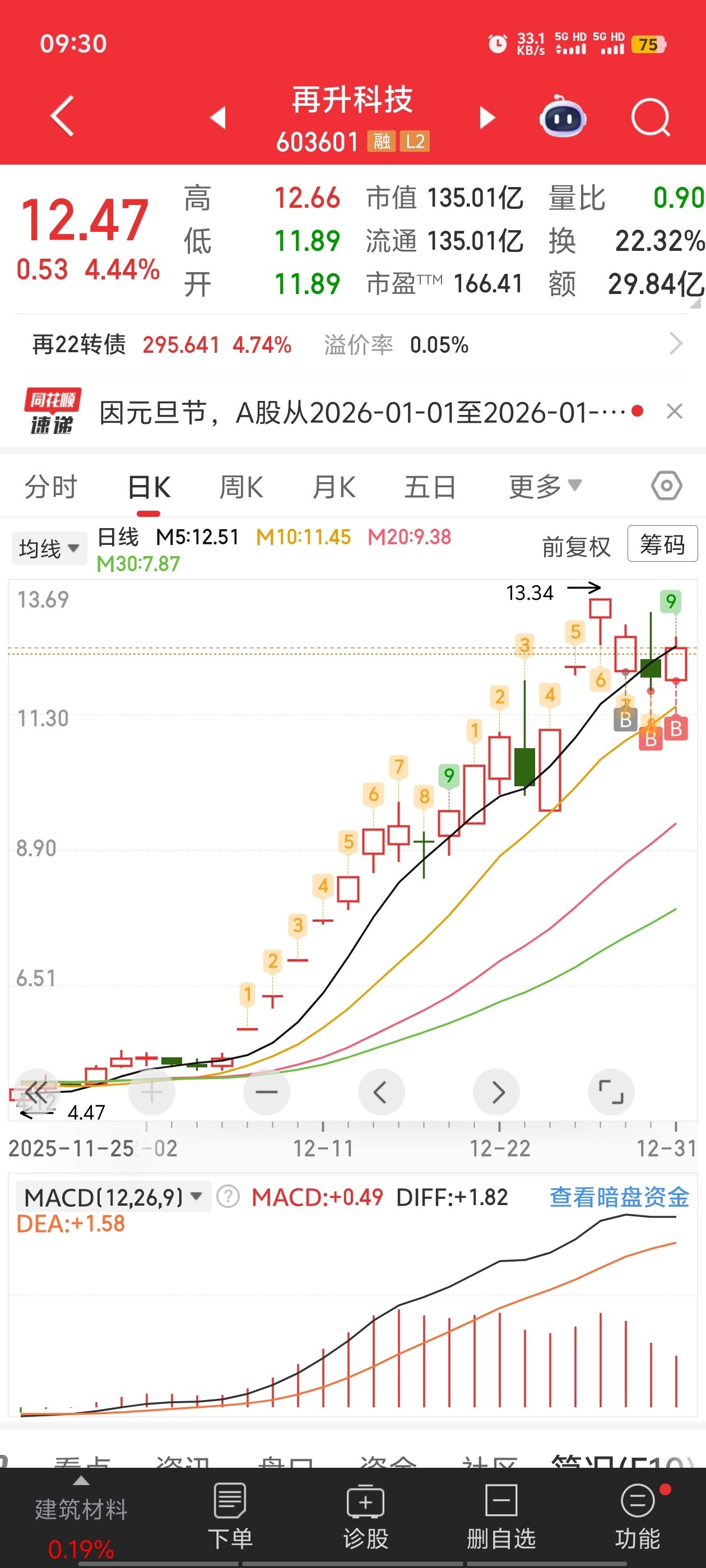
Task: Expand the chart to full screen
Action: click(611, 1092)
